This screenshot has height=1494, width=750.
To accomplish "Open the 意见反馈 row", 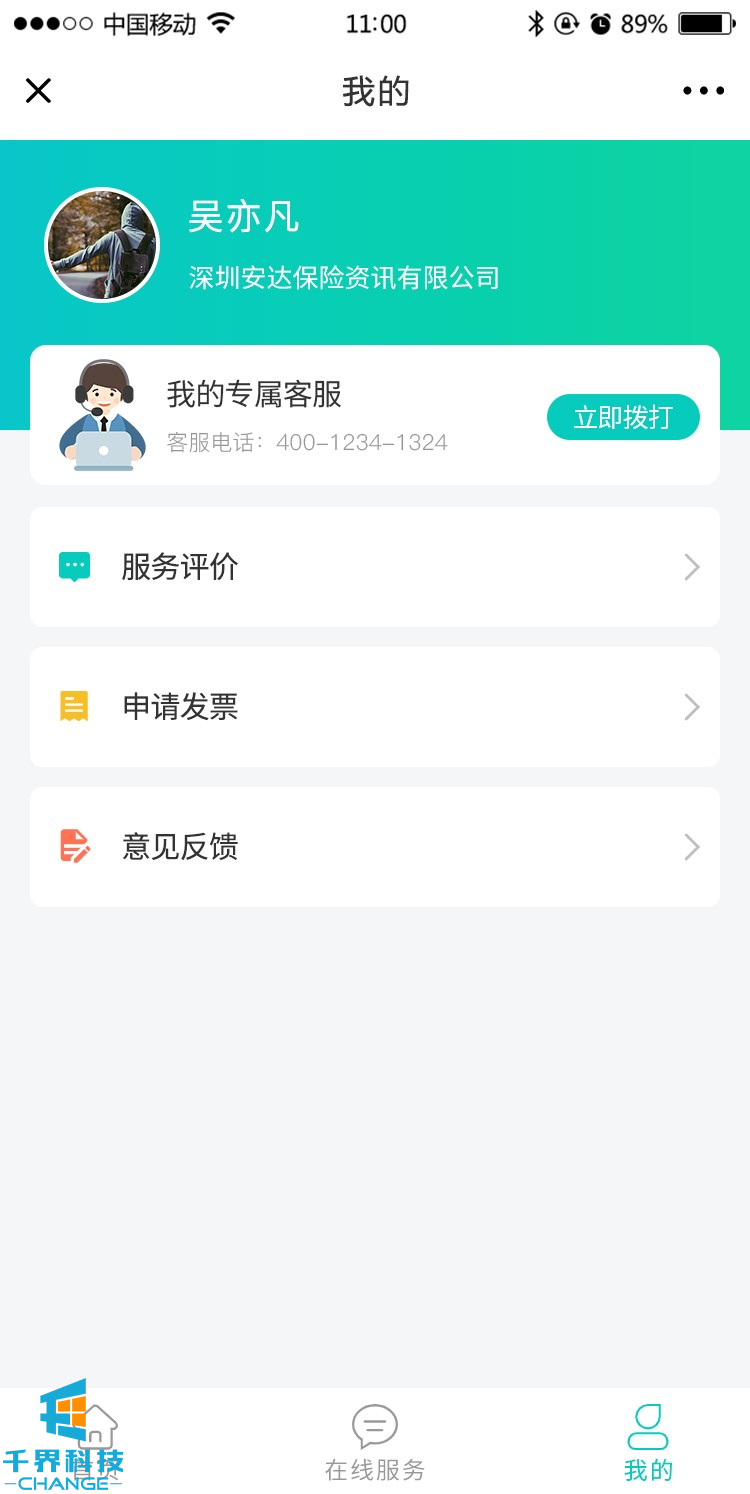I will (x=375, y=847).
